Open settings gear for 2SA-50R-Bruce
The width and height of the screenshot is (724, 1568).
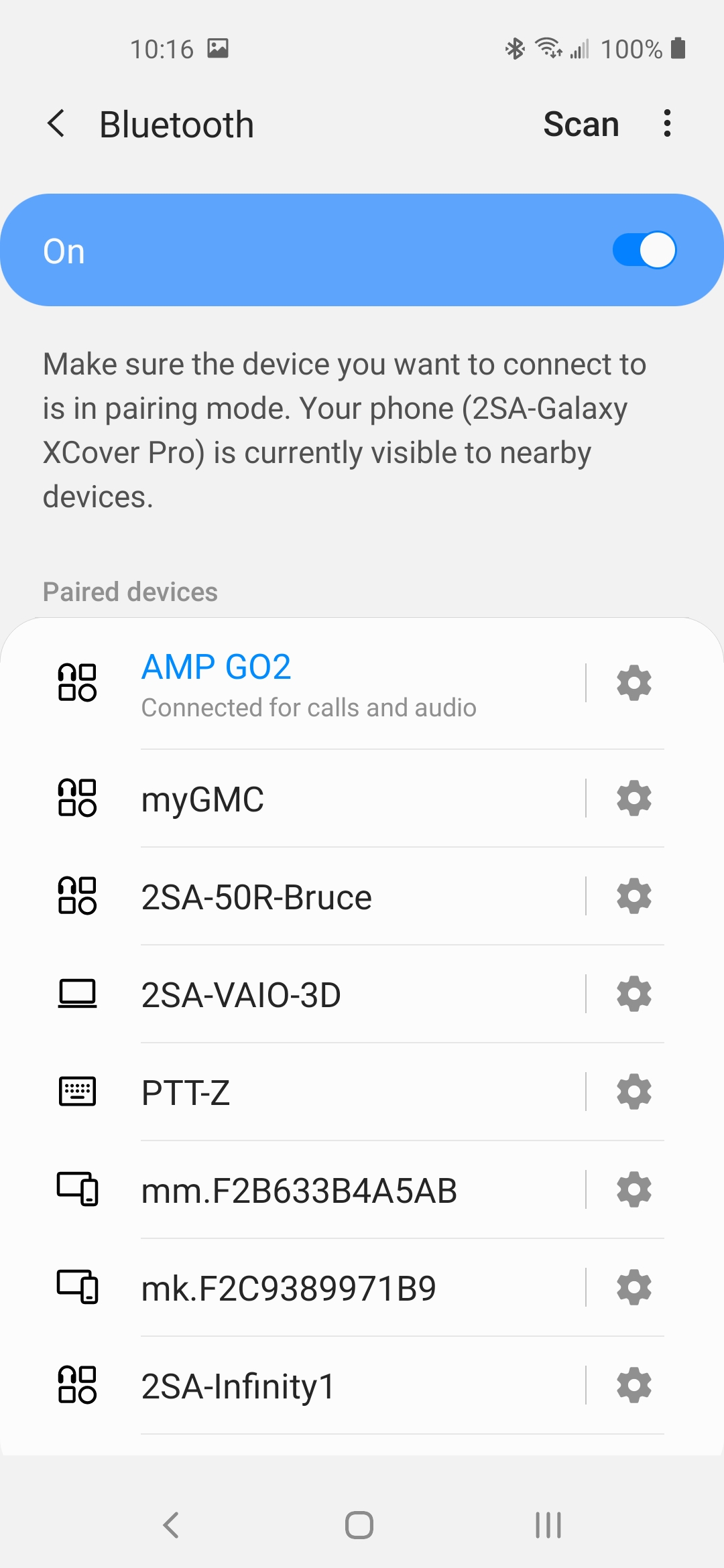pos(633,897)
